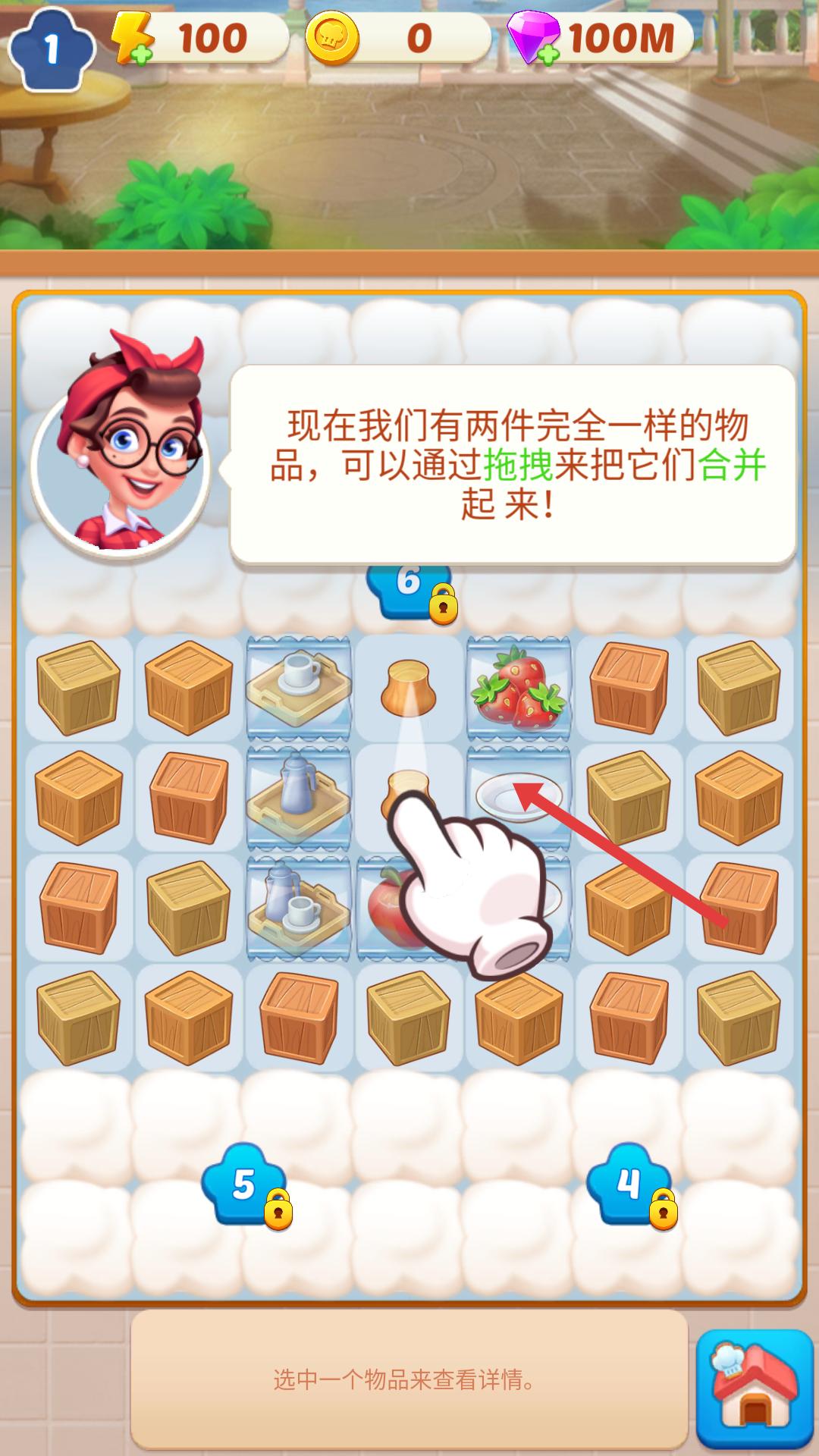The image size is (819, 1456).
Task: Select the teapot on tray item
Action: click(299, 796)
